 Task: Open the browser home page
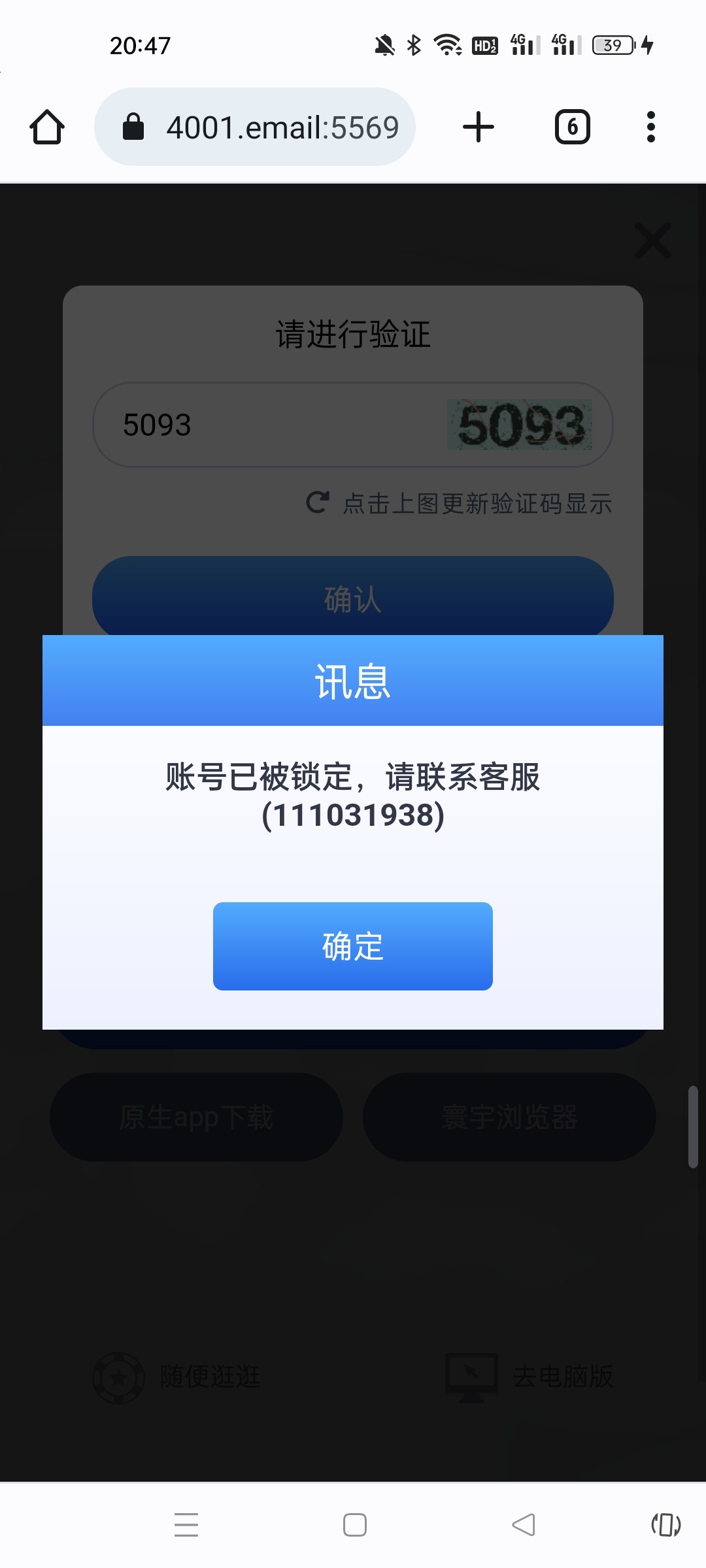[x=47, y=127]
